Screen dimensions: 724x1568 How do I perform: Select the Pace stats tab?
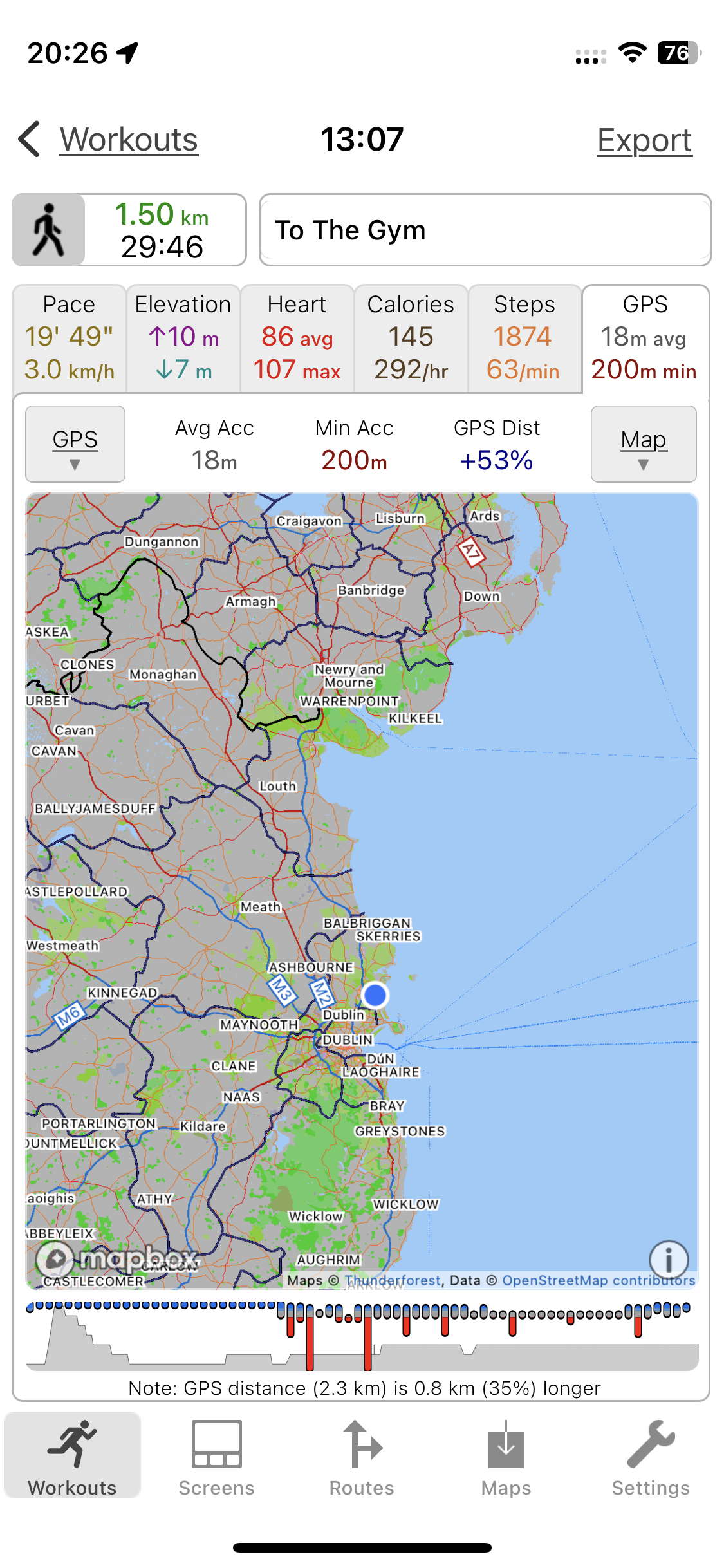[70, 338]
